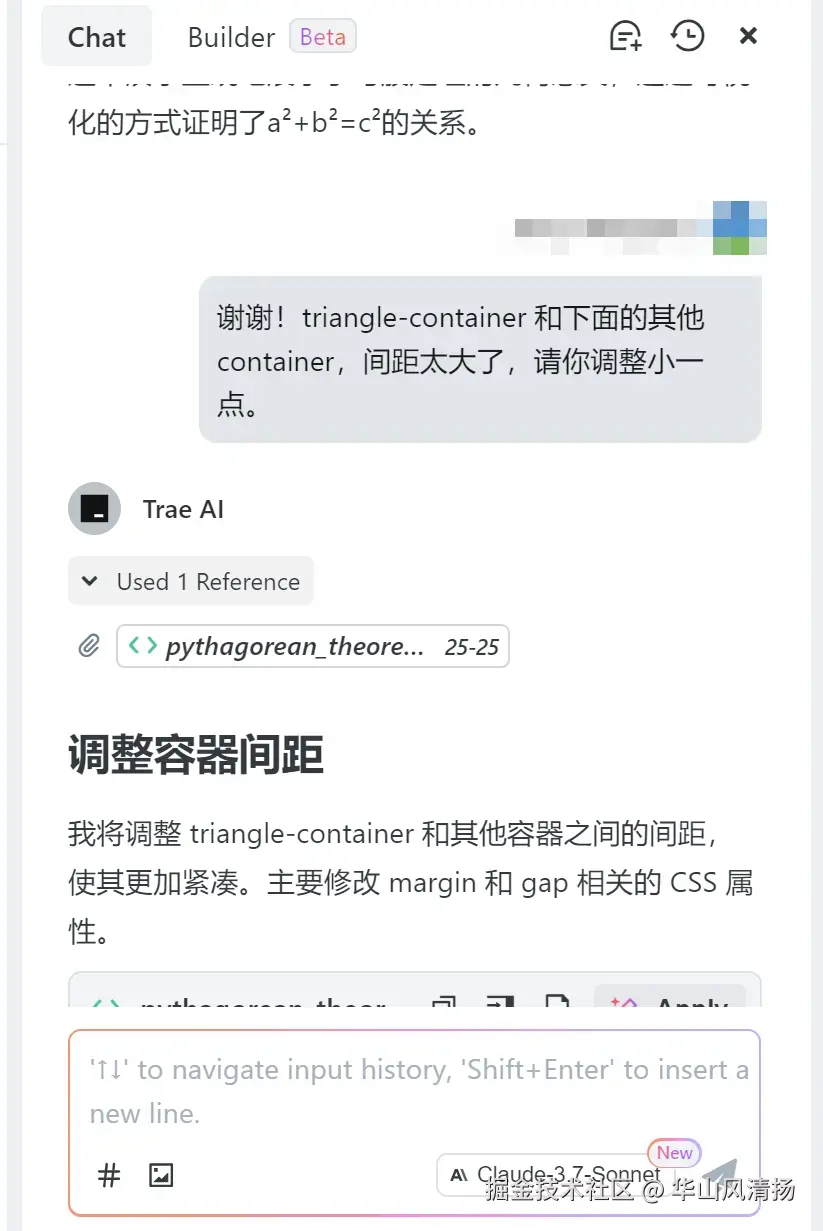
Task: Add context with the # button
Action: click(x=109, y=1175)
